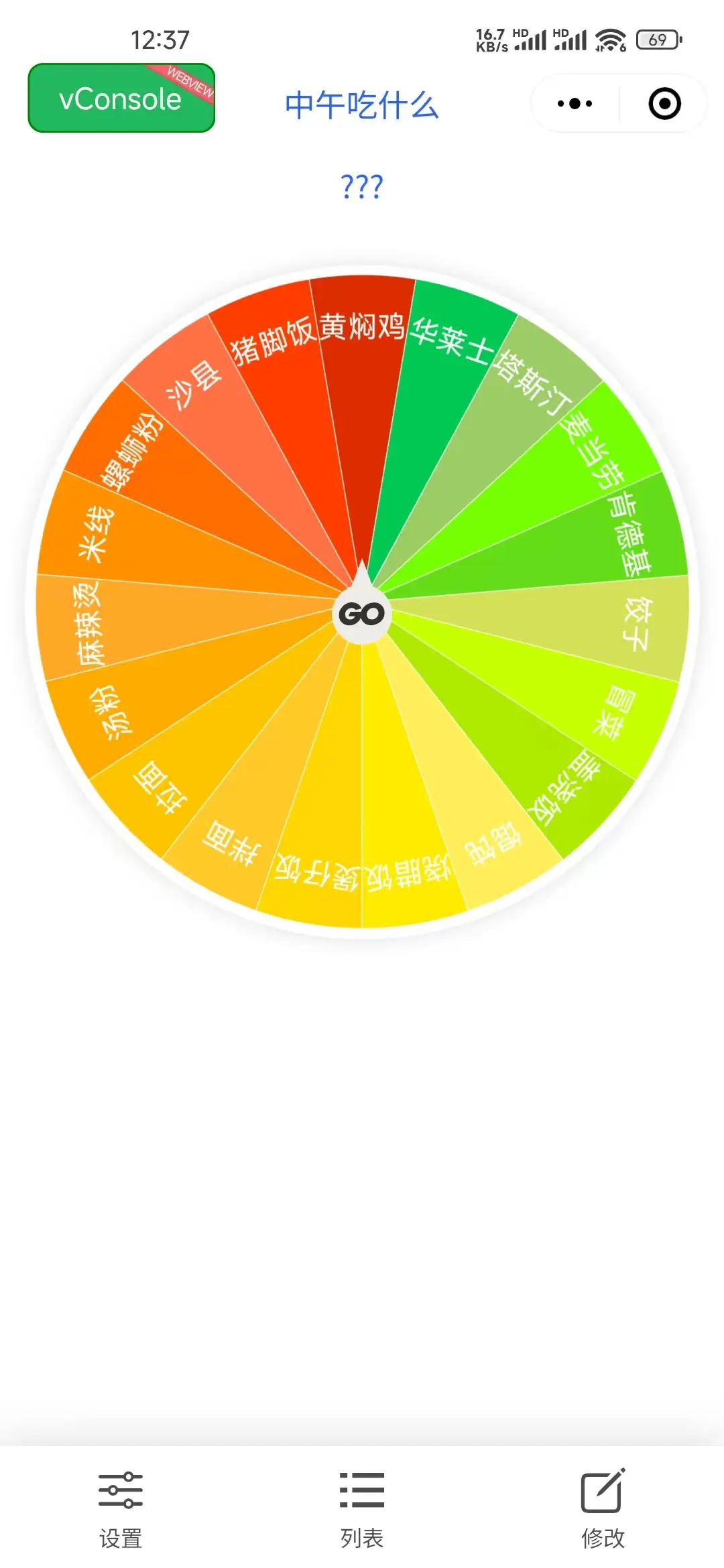Image resolution: width=724 pixels, height=1568 pixels.
Task: Open the mini program more-options menu
Action: click(x=575, y=104)
